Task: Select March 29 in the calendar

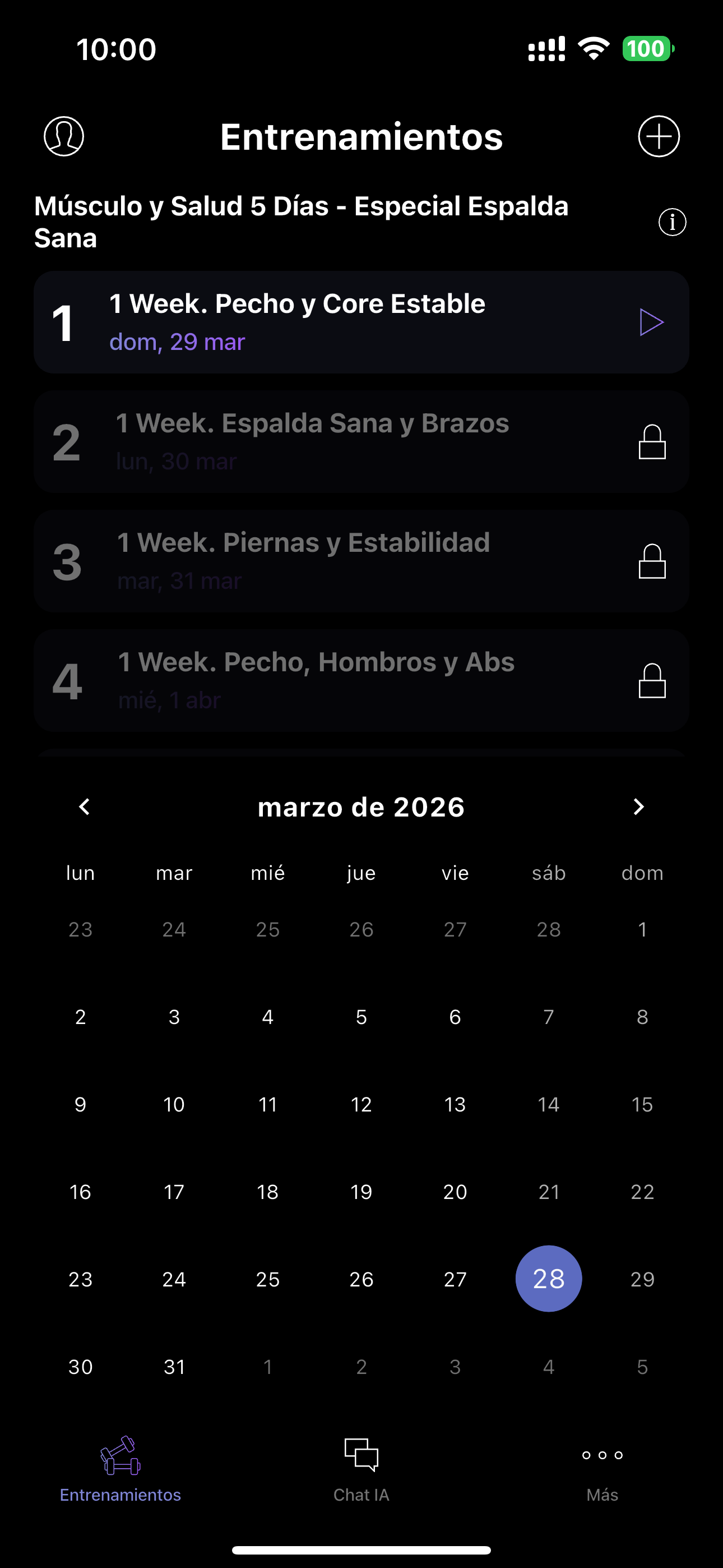Action: (642, 1279)
